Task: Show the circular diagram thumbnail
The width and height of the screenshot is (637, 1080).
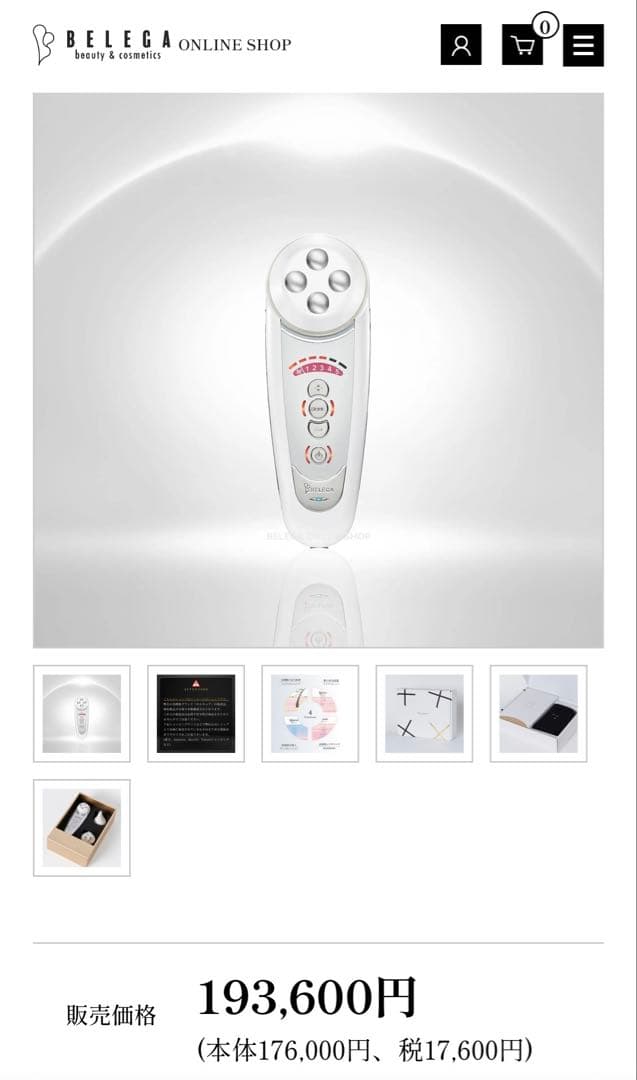Action: pyautogui.click(x=310, y=713)
